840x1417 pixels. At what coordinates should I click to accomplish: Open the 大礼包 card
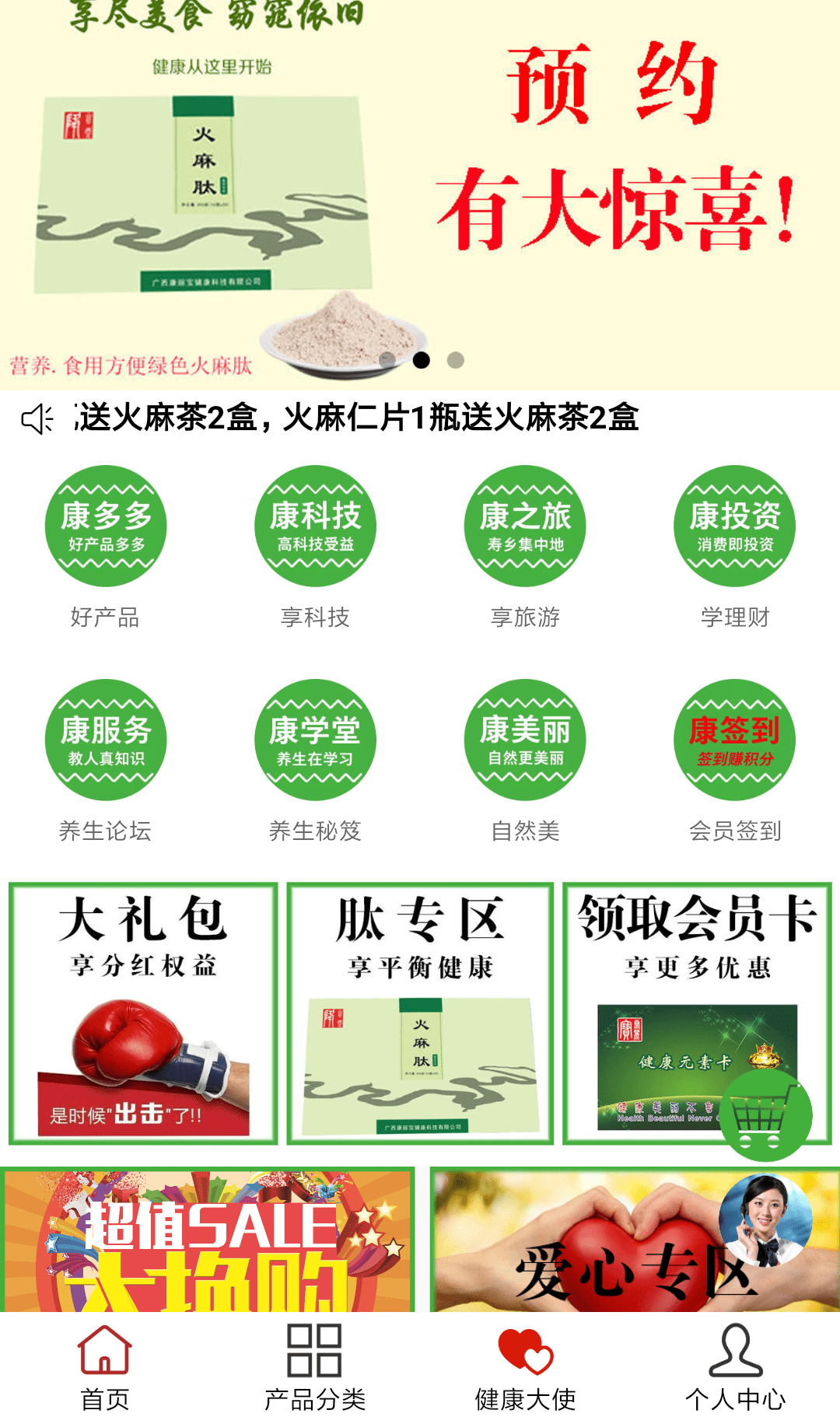[x=143, y=1013]
